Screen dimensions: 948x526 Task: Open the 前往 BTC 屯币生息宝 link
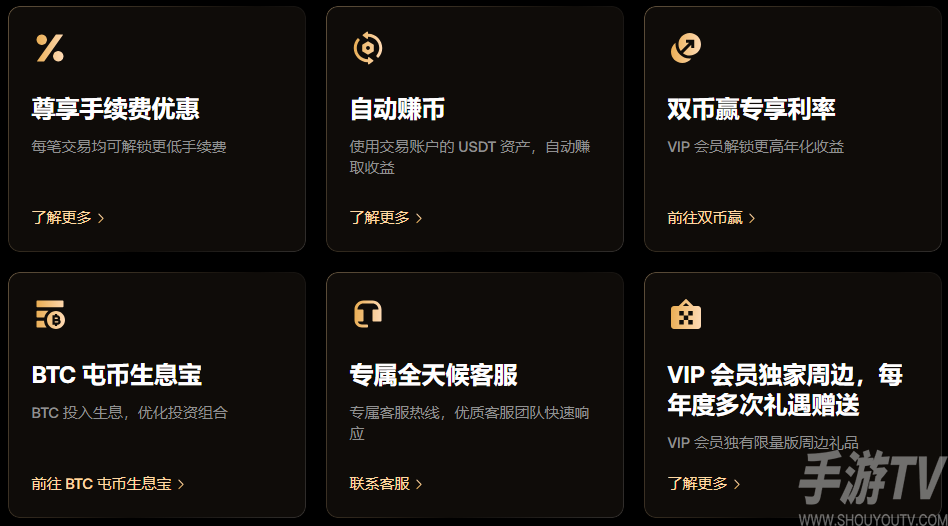[x=108, y=483]
